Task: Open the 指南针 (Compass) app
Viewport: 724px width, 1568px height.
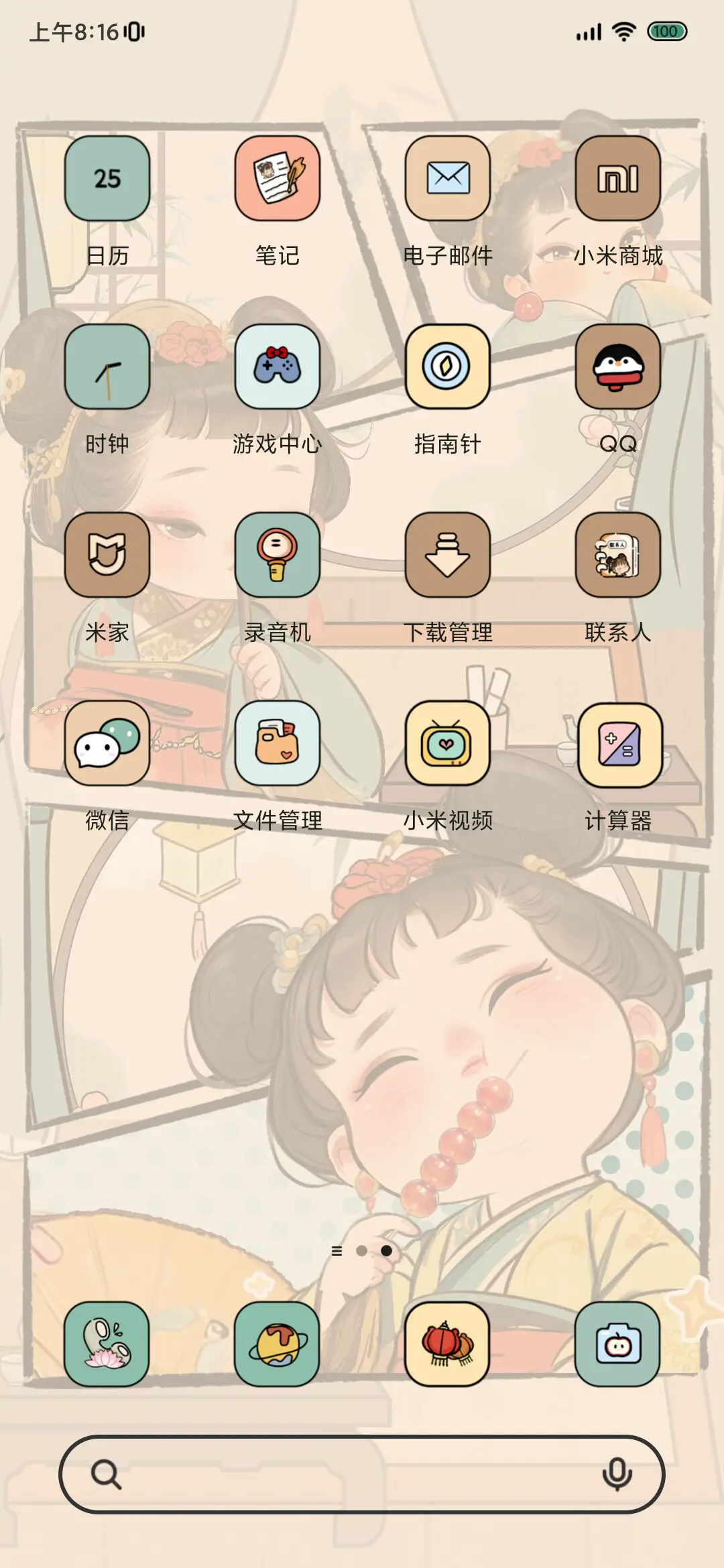Action: 448,367
